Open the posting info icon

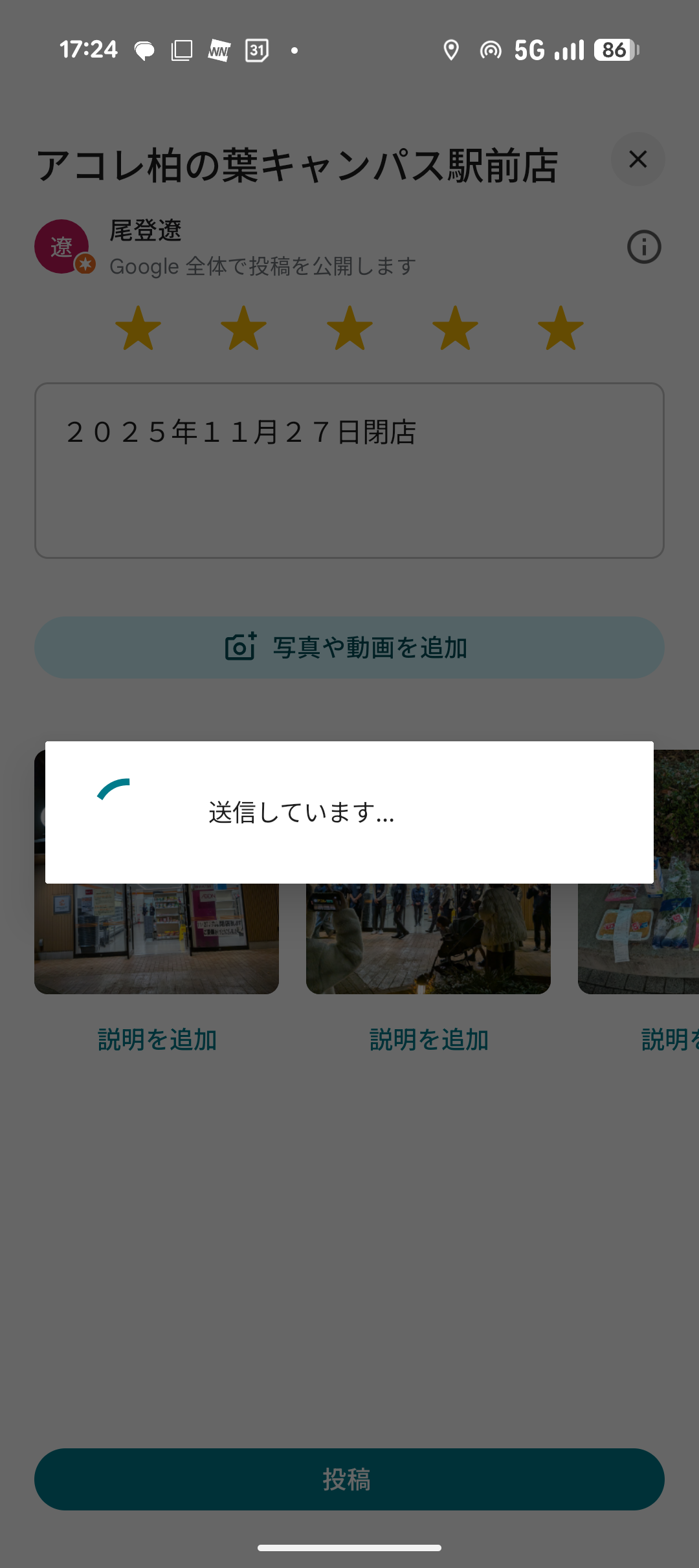[x=644, y=247]
